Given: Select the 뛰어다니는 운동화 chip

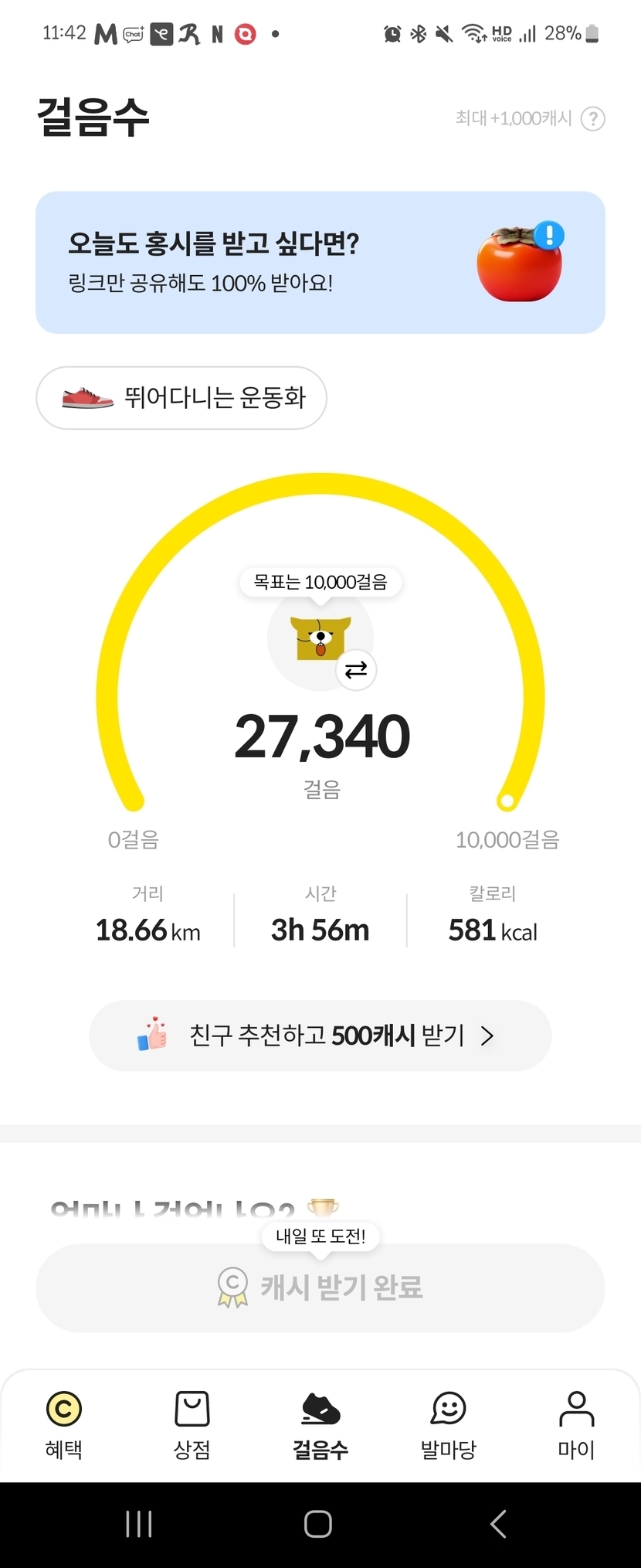Looking at the screenshot, I should pos(181,398).
